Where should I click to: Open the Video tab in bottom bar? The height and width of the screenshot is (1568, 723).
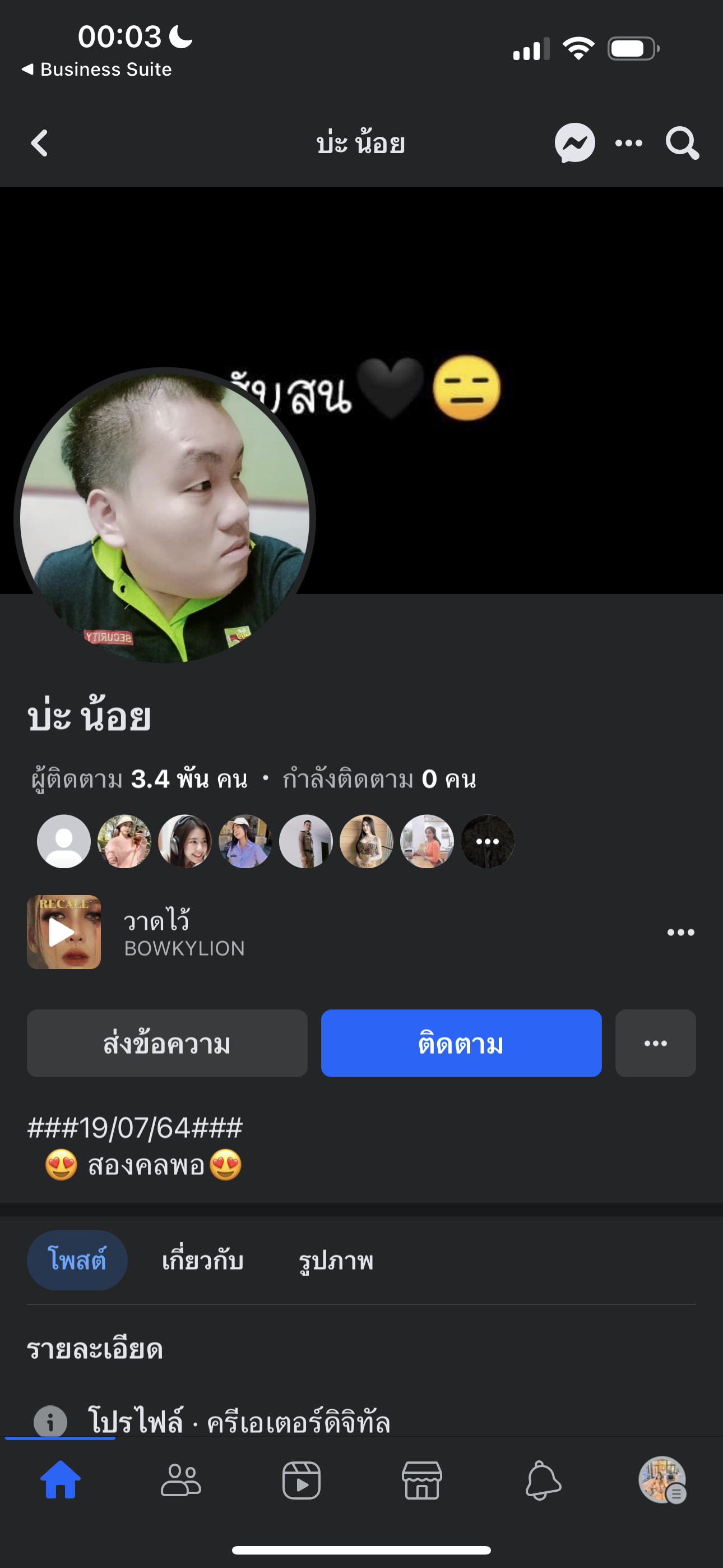302,1481
